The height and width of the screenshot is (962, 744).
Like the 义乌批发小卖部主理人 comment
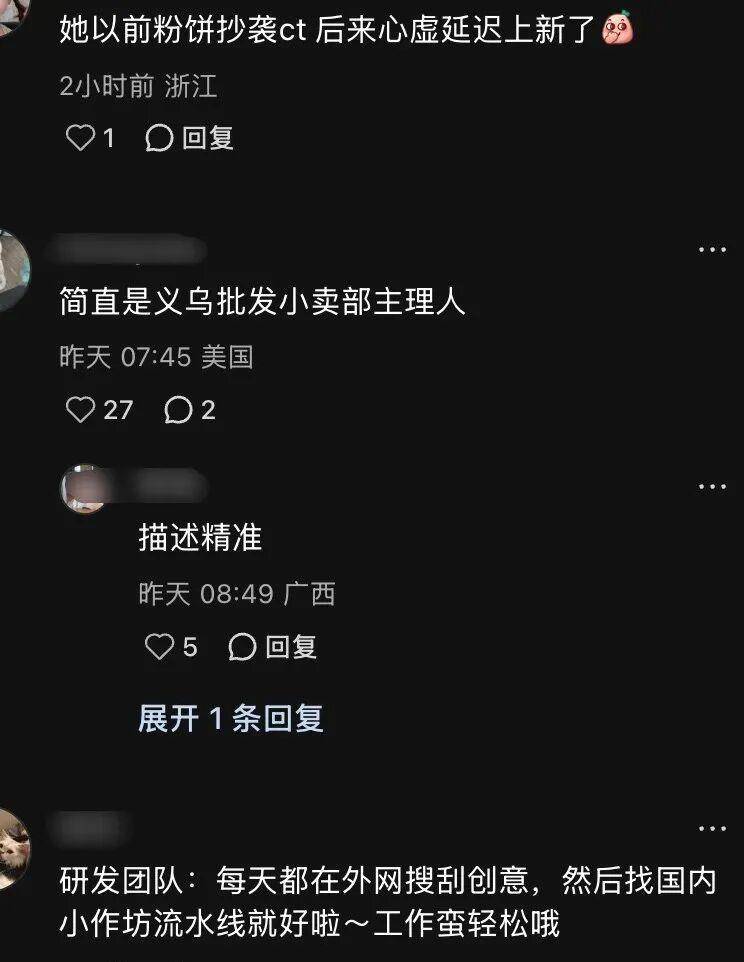click(80, 410)
